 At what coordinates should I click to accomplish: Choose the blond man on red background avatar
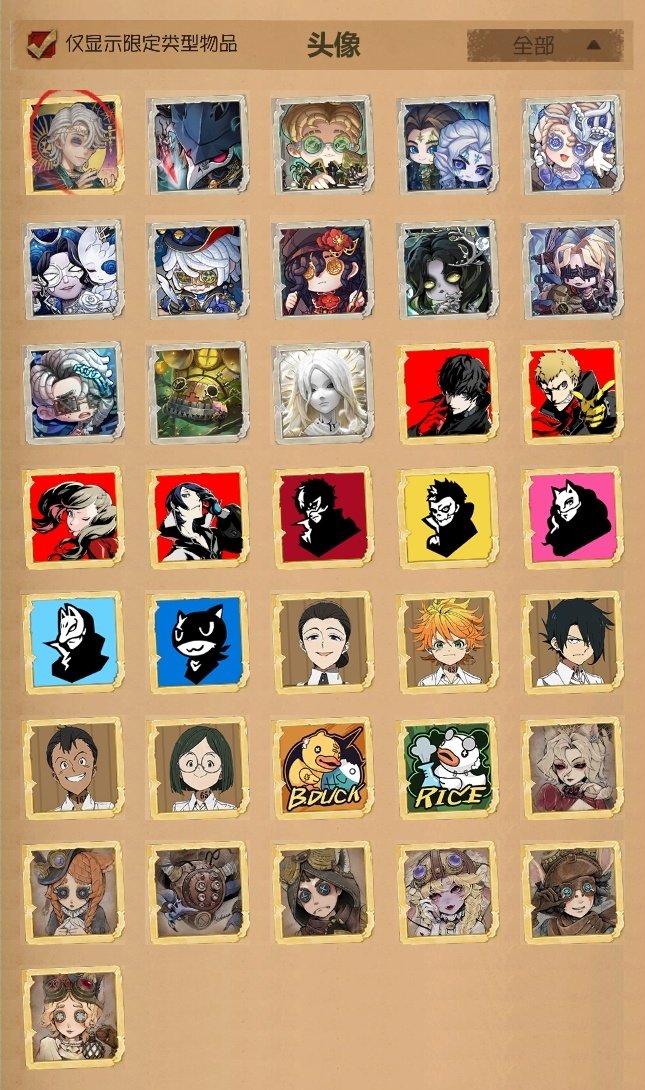click(x=573, y=393)
